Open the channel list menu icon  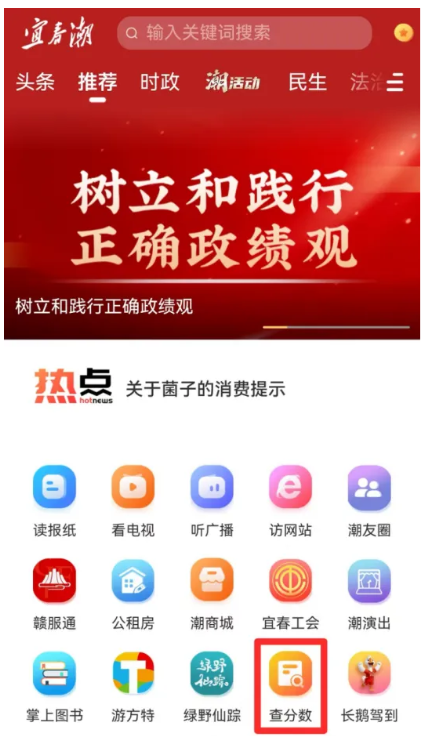click(395, 83)
